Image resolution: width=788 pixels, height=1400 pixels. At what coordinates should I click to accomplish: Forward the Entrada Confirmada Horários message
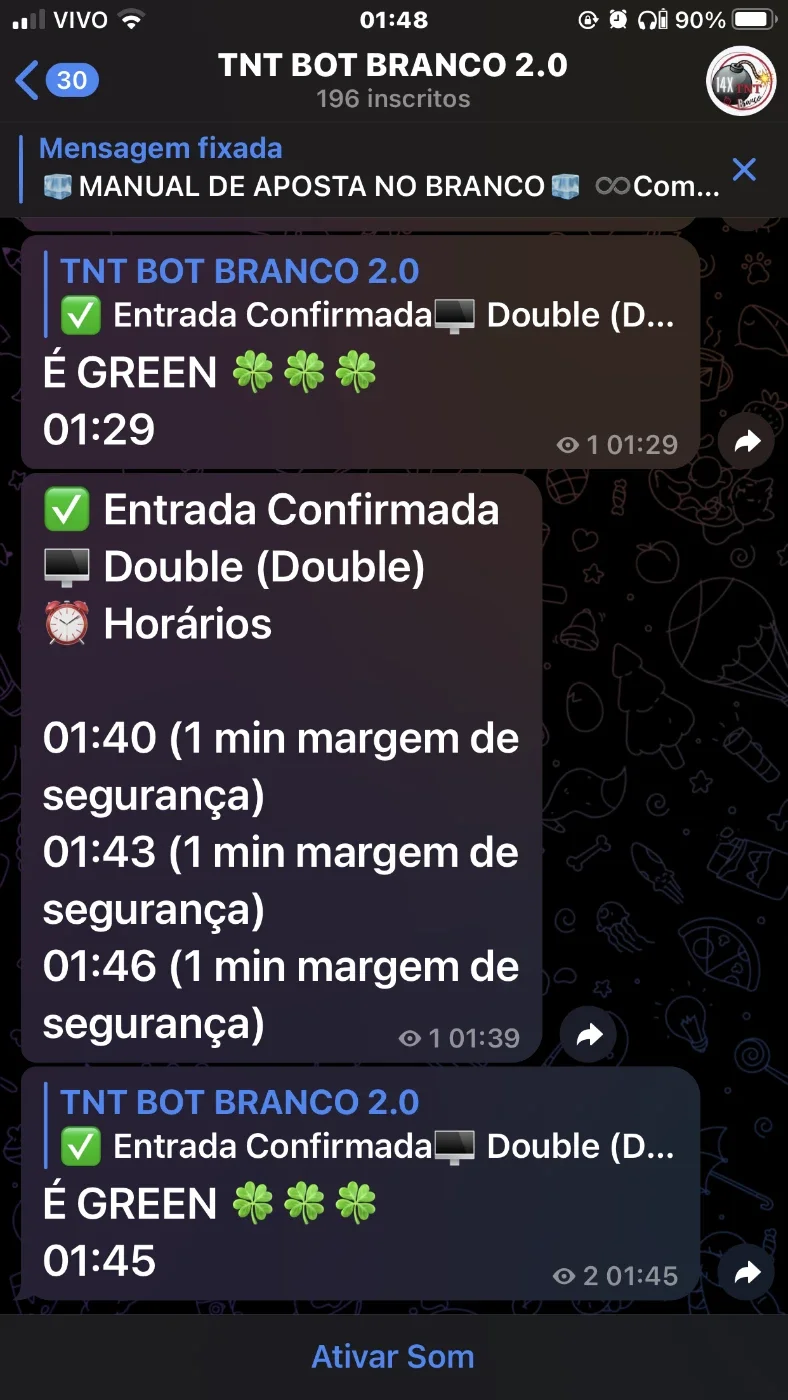coord(589,1035)
